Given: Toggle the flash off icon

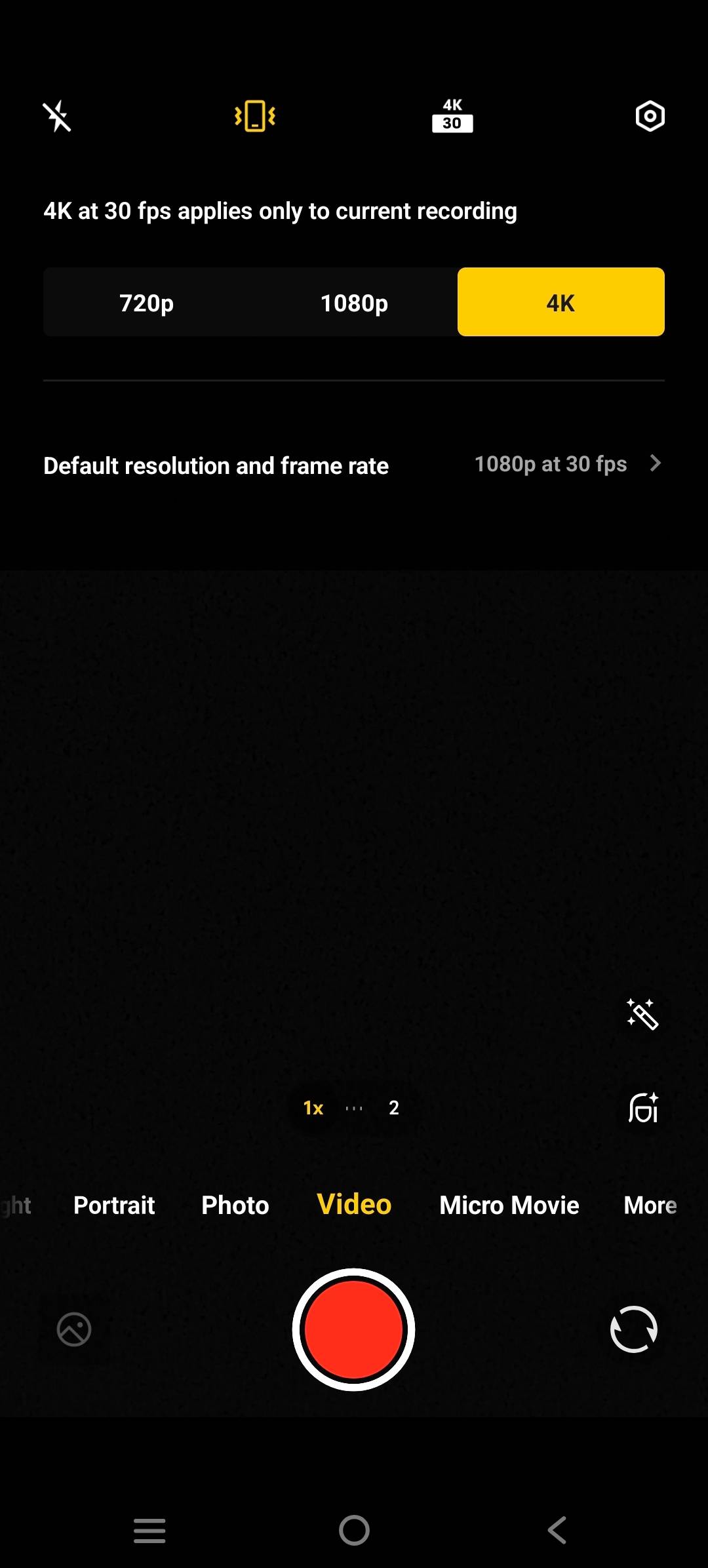Looking at the screenshot, I should click(58, 116).
